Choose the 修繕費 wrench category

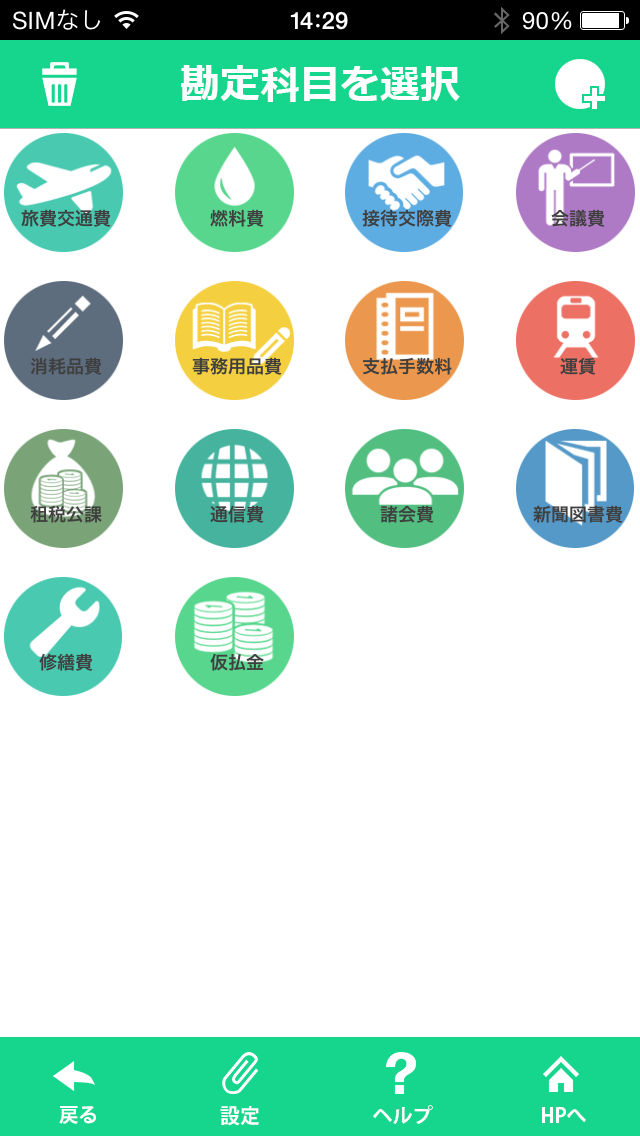coord(63,637)
